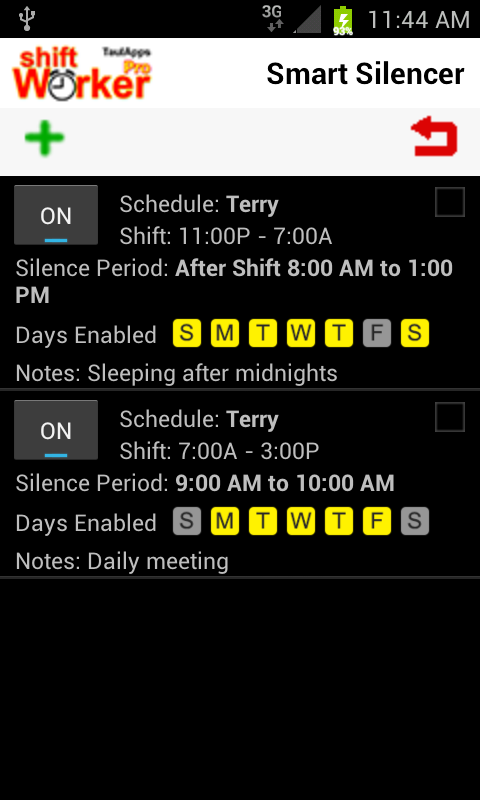Toggle ON switch for Sleeping after midnights entry
Image resolution: width=480 pixels, height=800 pixels.
(x=56, y=215)
